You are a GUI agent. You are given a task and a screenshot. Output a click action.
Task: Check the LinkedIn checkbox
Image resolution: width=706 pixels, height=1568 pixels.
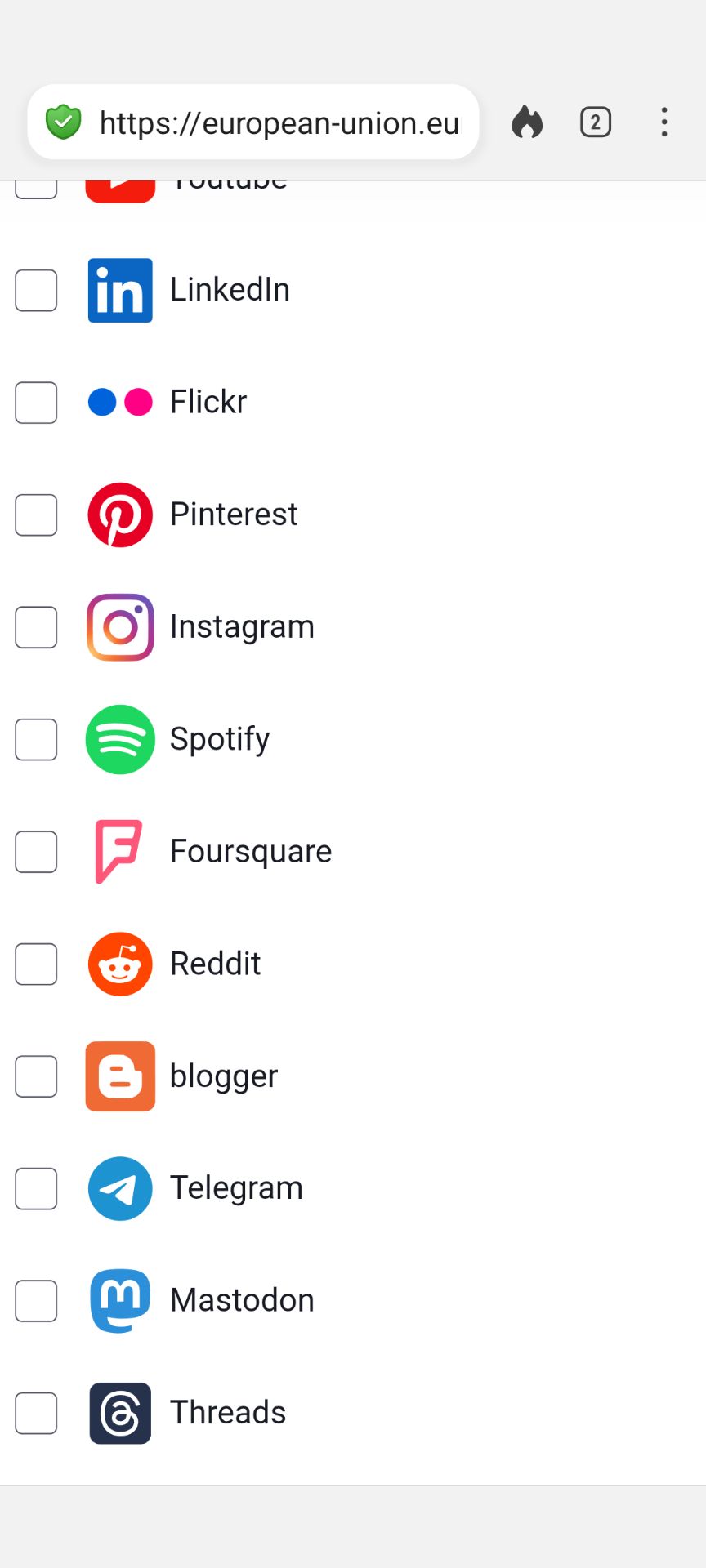point(35,290)
